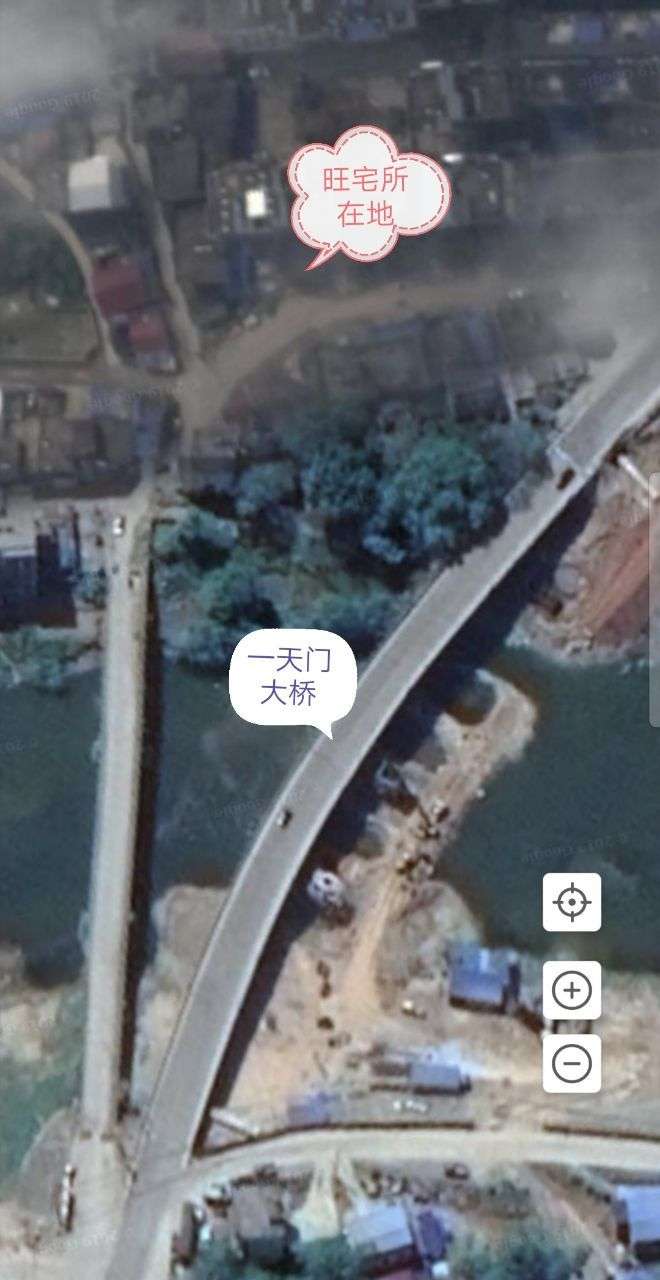Screen dimensions: 660x1280
Task: Zoom in on the satellite map
Action: click(x=572, y=990)
